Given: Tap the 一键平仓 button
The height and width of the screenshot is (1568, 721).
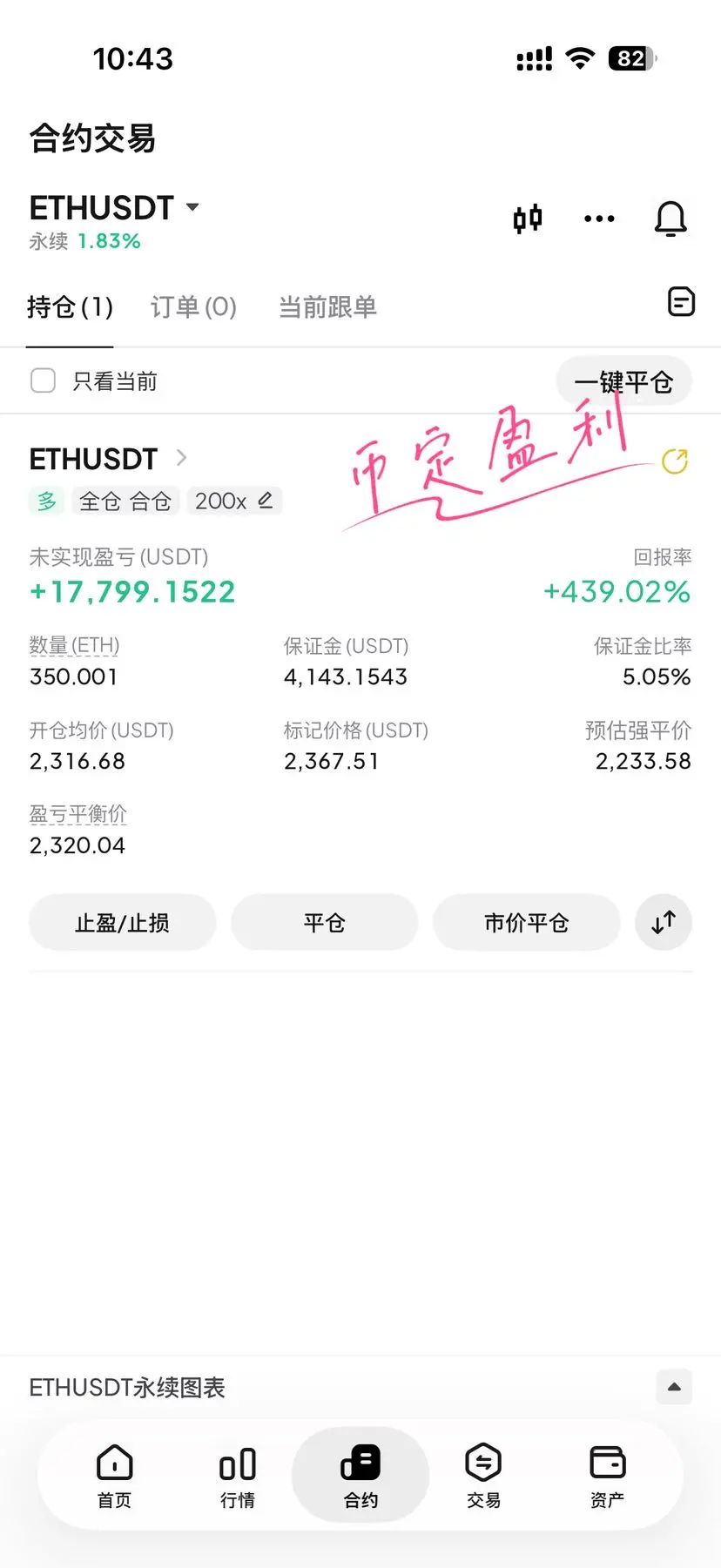Looking at the screenshot, I should click(x=623, y=381).
